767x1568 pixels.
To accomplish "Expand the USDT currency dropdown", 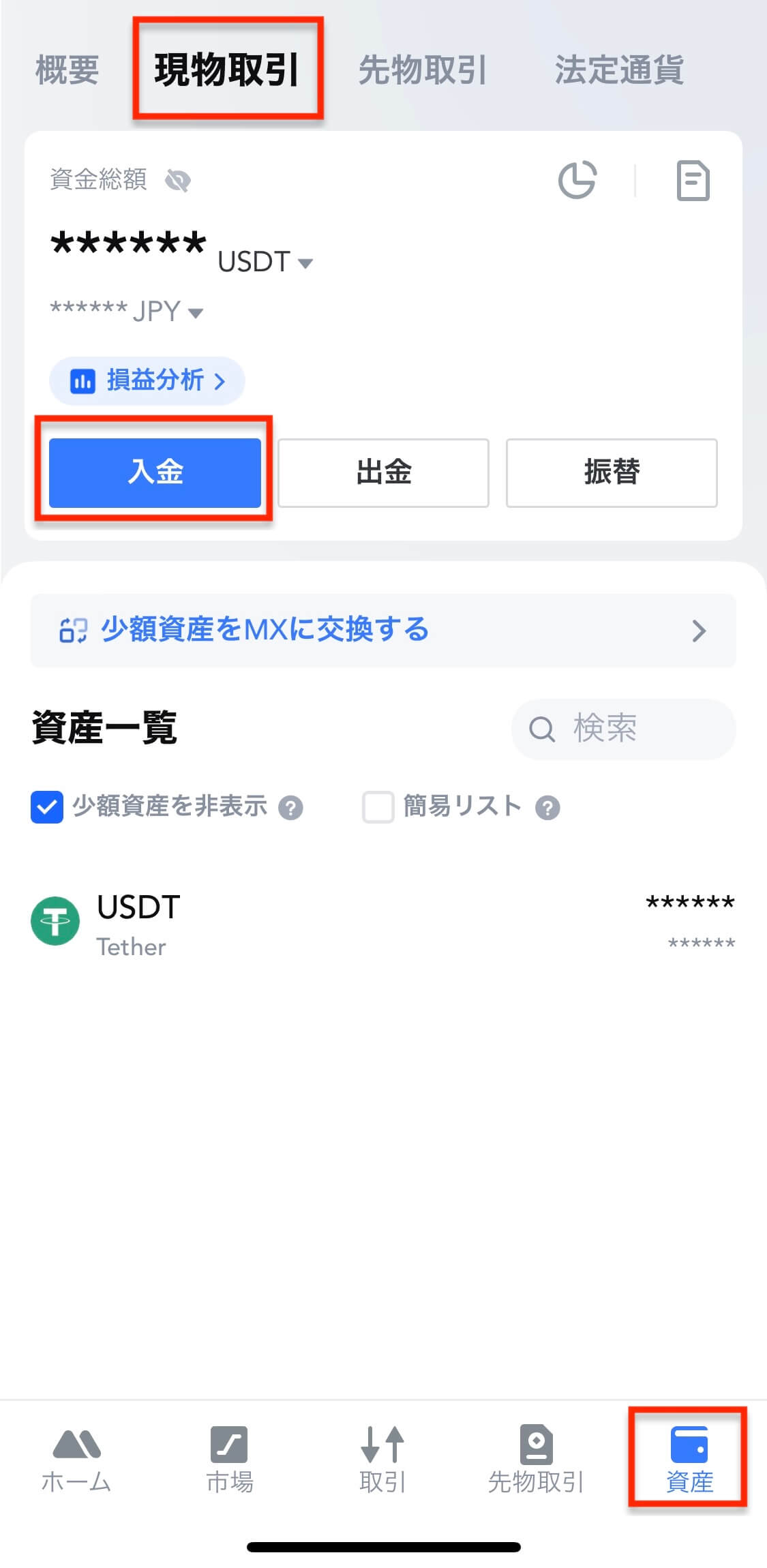I will coord(266,262).
